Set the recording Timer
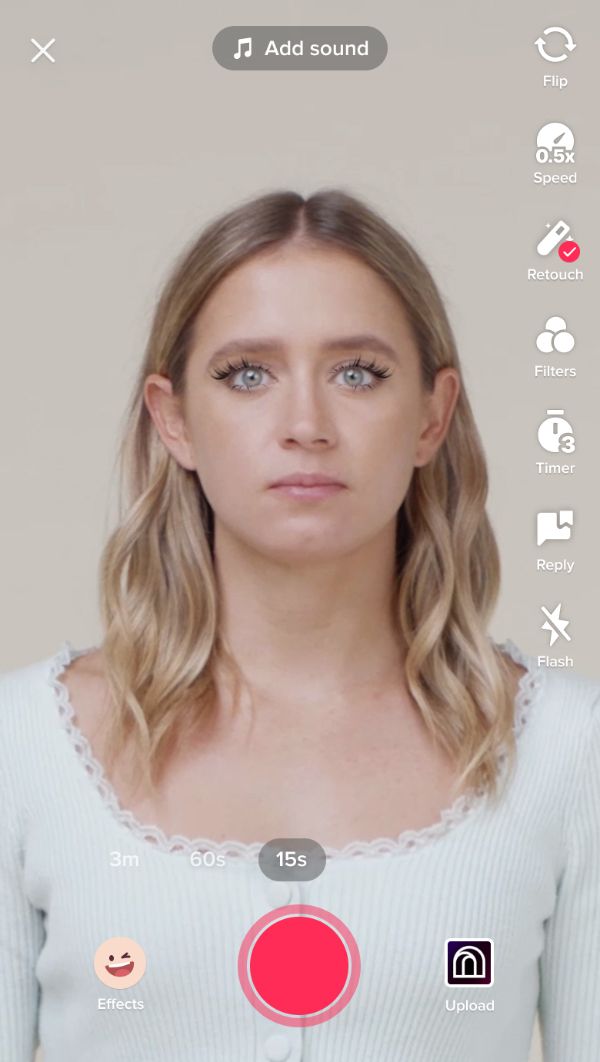 coord(555,444)
